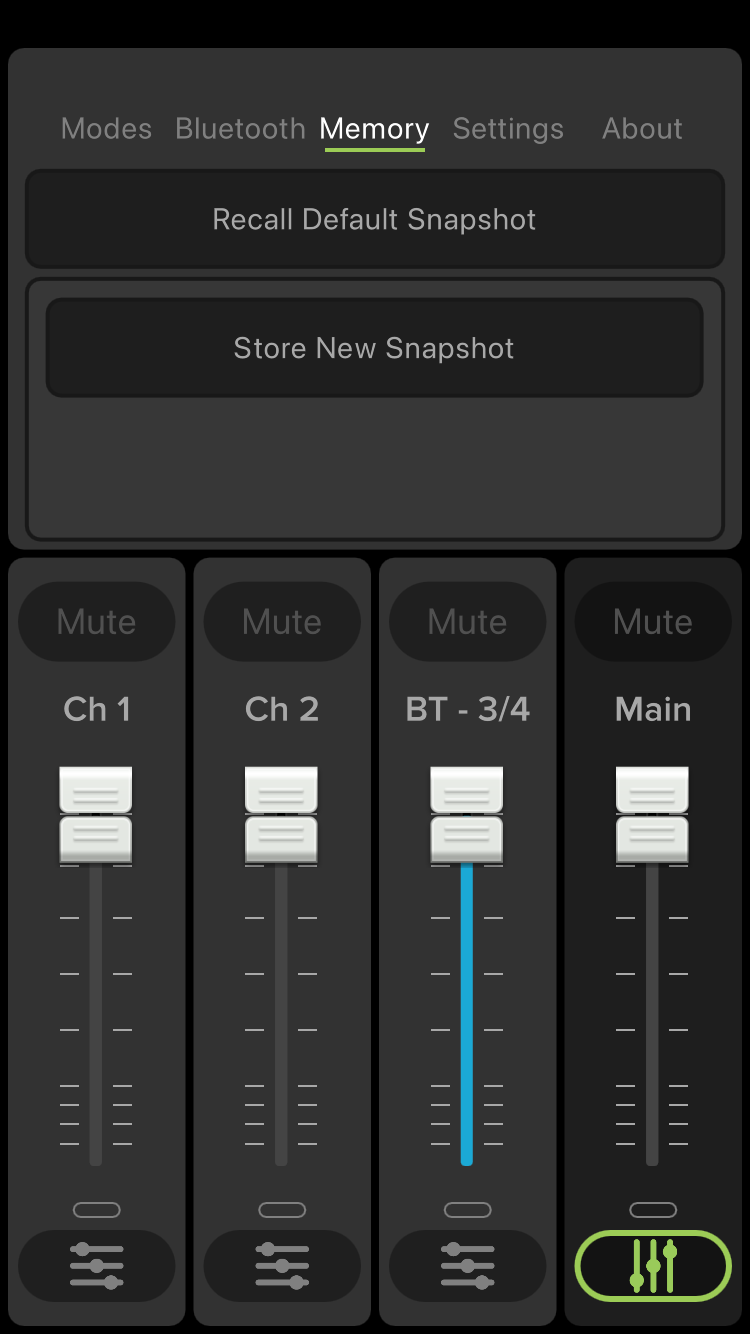Mute the Main output
750x1334 pixels.
[653, 622]
